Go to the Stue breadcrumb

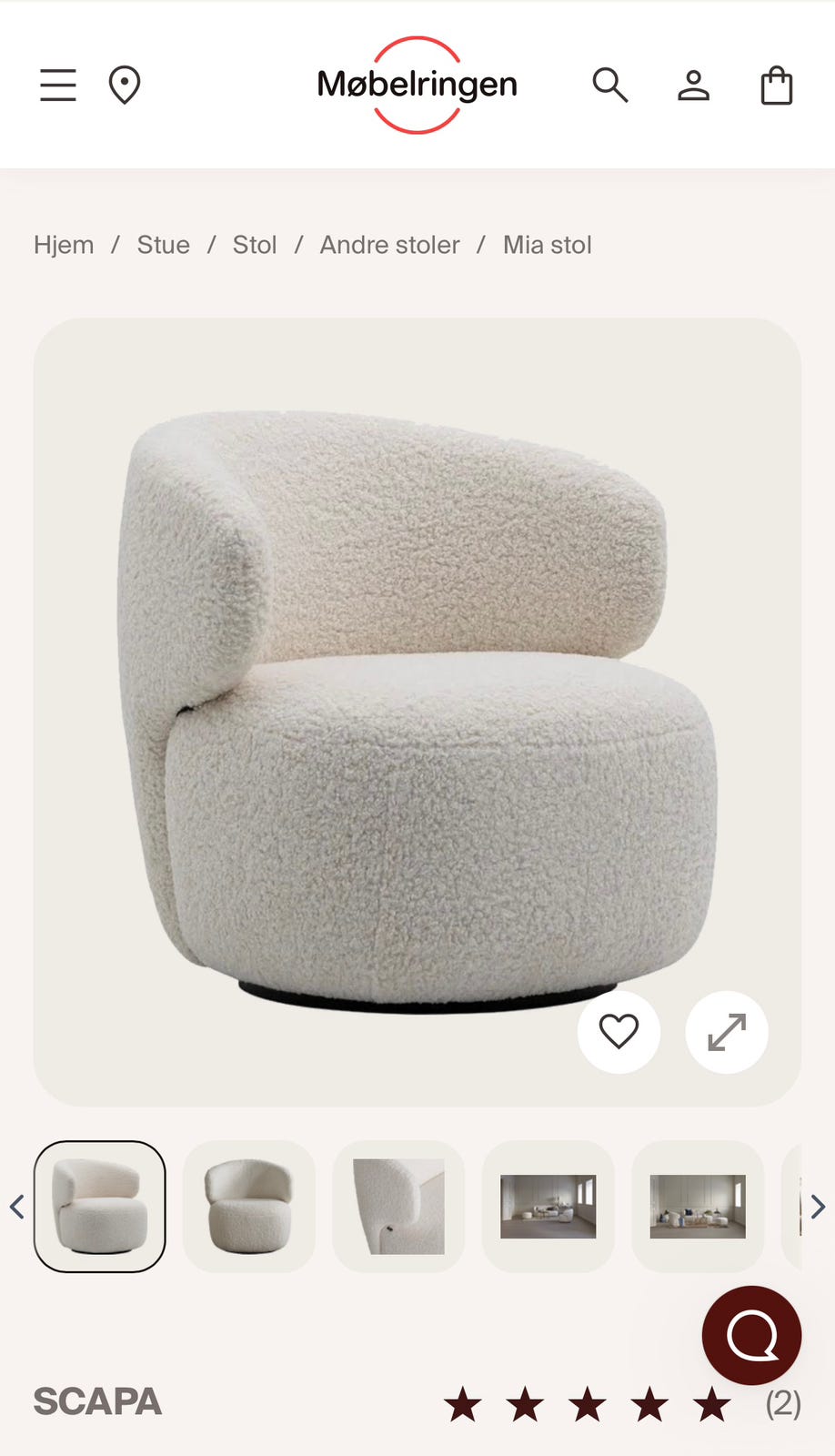click(x=164, y=245)
